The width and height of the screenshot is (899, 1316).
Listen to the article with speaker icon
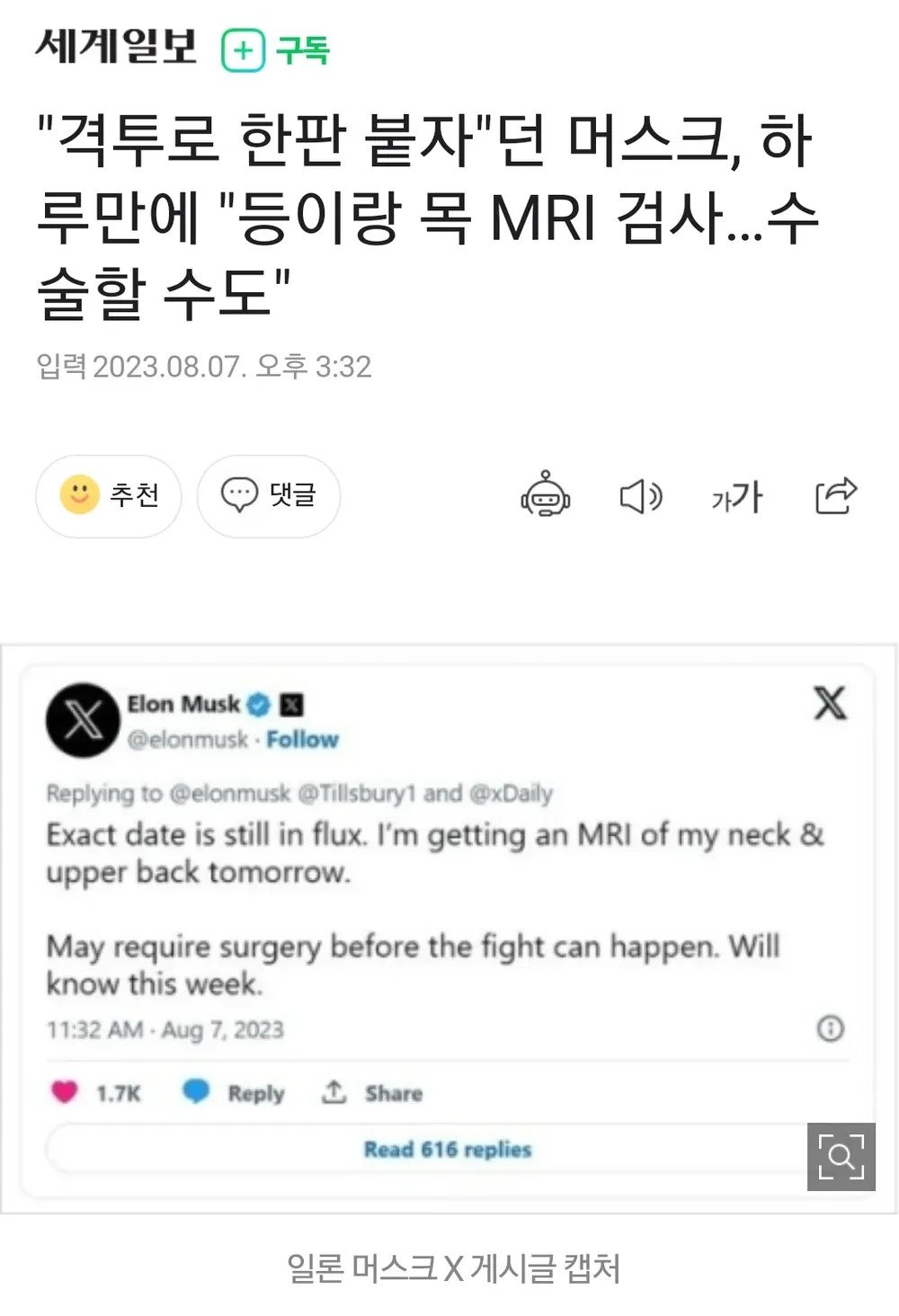pyautogui.click(x=641, y=496)
